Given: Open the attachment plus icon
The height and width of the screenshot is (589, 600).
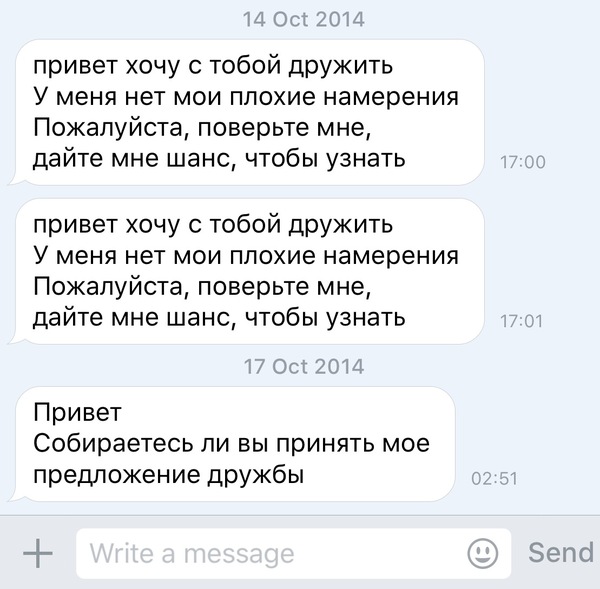Looking at the screenshot, I should point(37,553).
